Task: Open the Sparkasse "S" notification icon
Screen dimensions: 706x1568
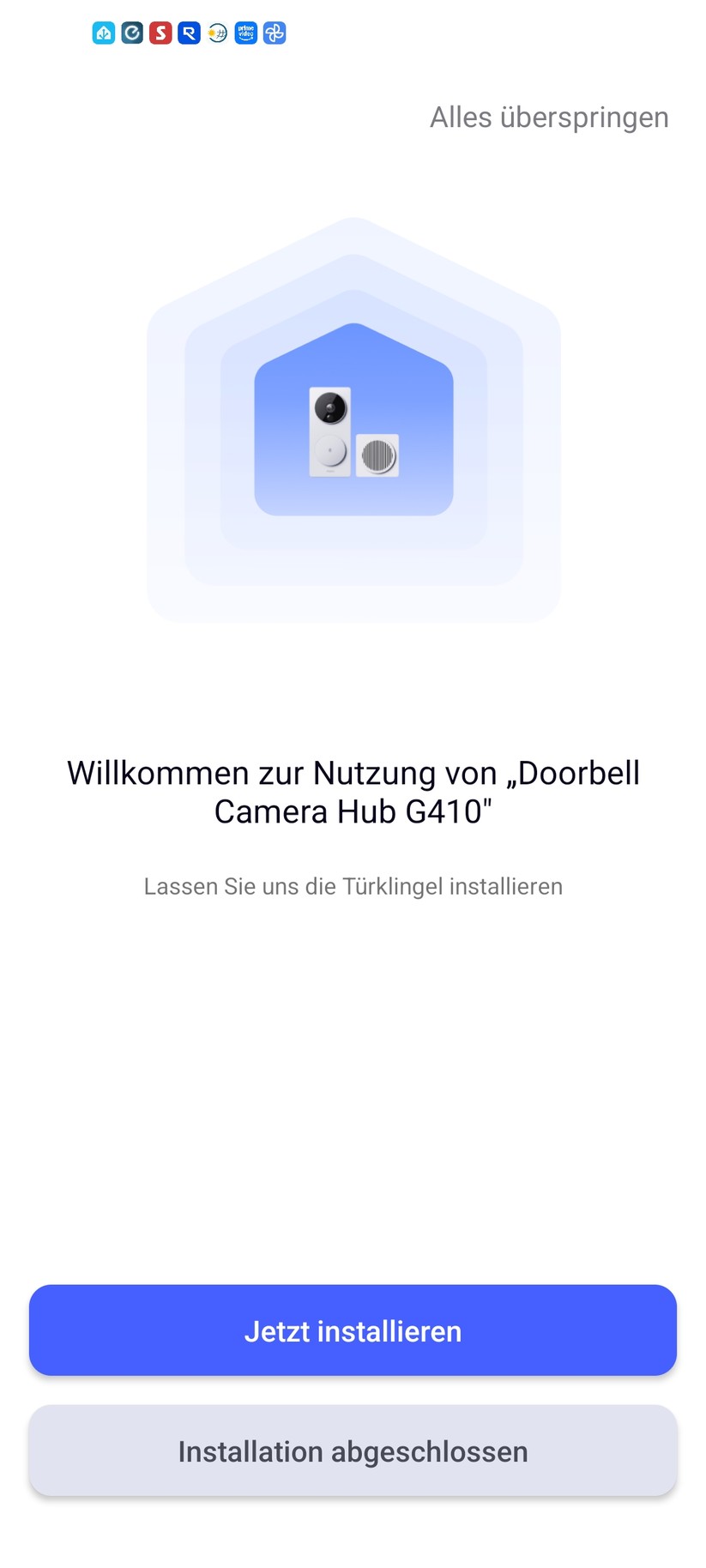Action: point(160,33)
